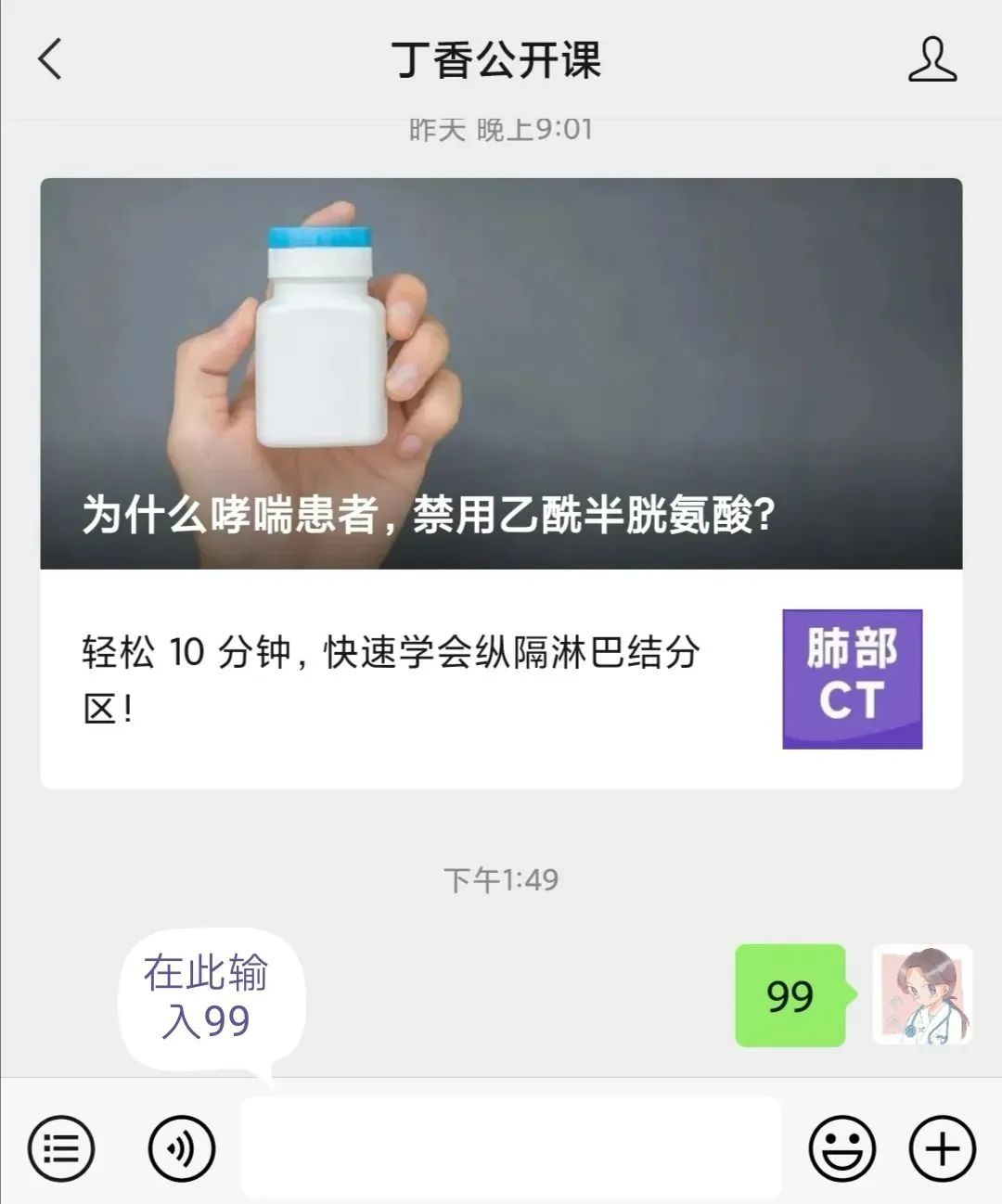This screenshot has width=1002, height=1204.
Task: Open the account profile icon
Action: click(x=931, y=59)
